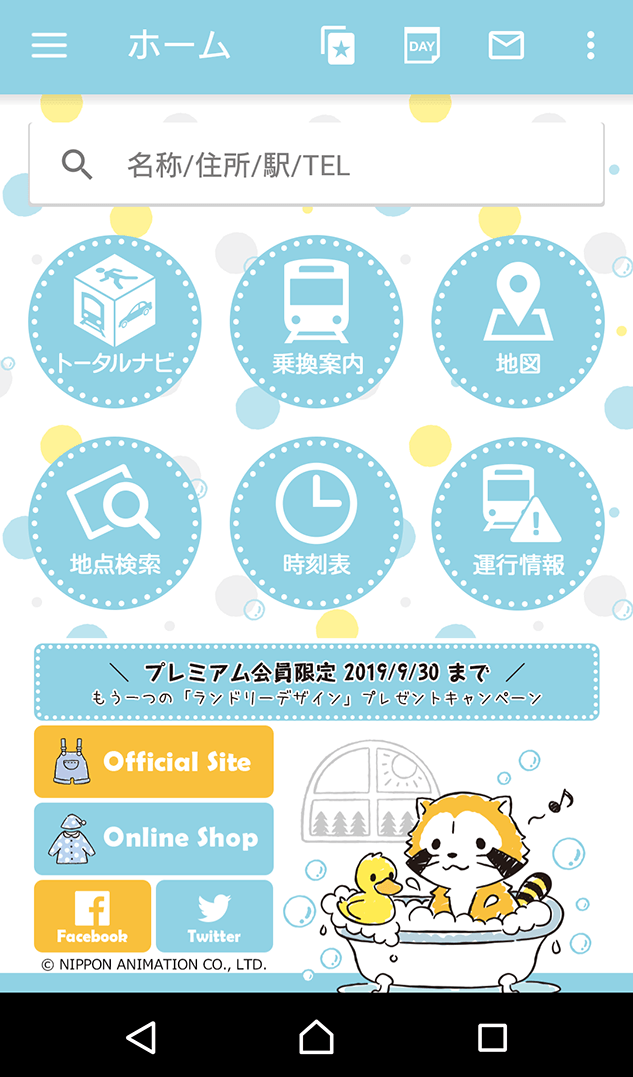Visit the Official Site
The image size is (633, 1077).
(x=154, y=762)
